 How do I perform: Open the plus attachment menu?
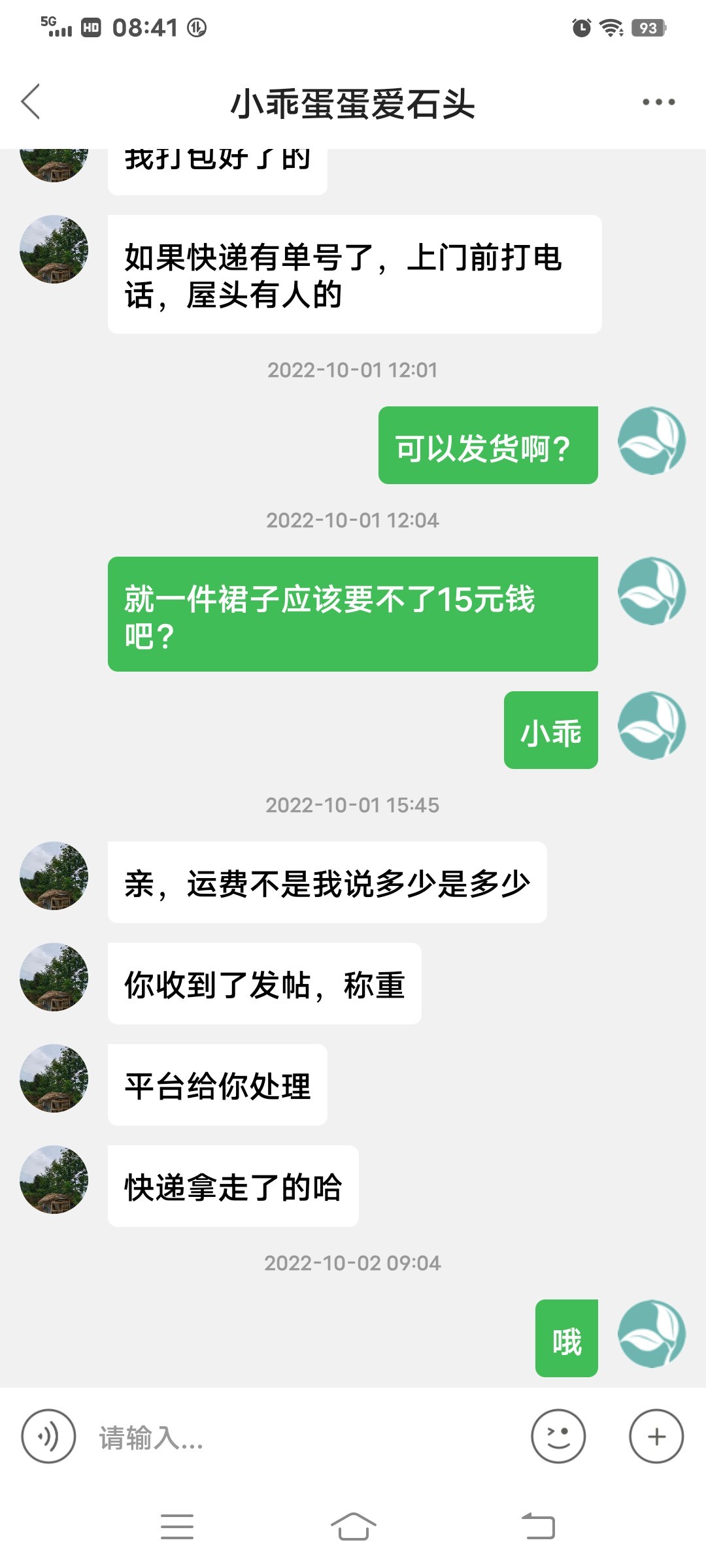(656, 1437)
